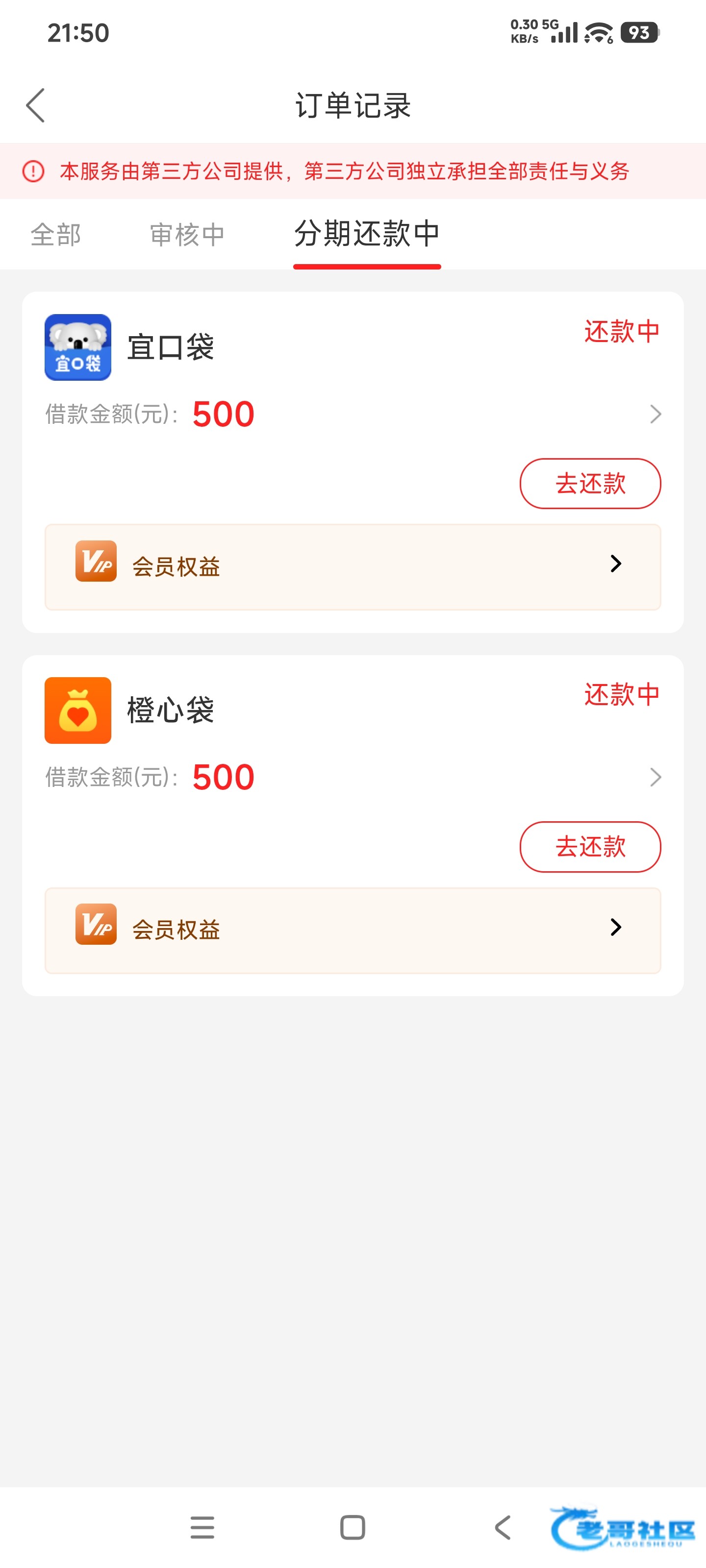Switch to the 审核中 tab
The width and height of the screenshot is (706, 1568).
click(188, 234)
